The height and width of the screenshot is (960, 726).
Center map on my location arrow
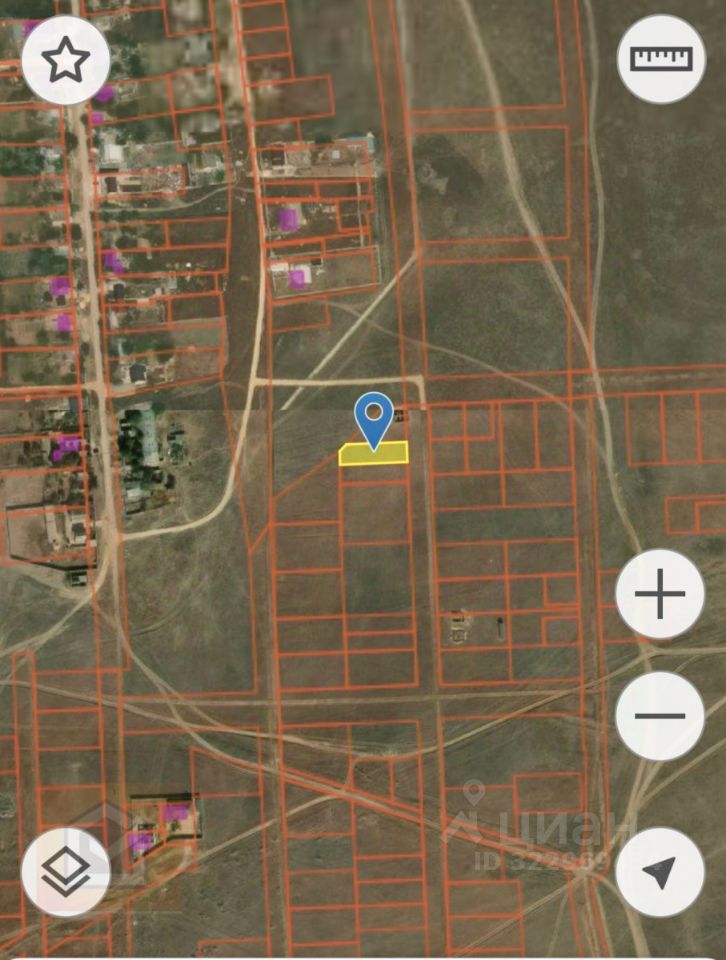(x=659, y=872)
